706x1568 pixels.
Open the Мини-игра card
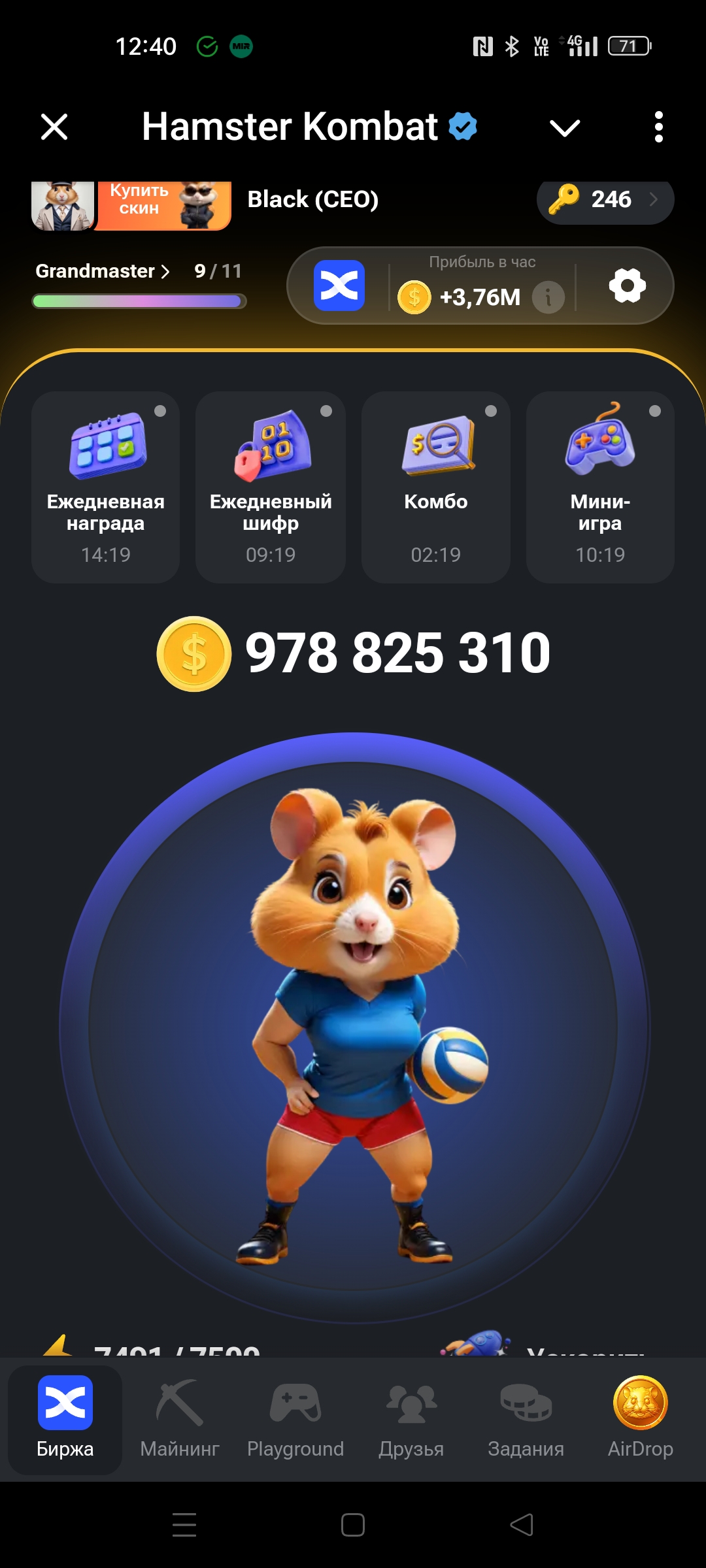pyautogui.click(x=600, y=487)
